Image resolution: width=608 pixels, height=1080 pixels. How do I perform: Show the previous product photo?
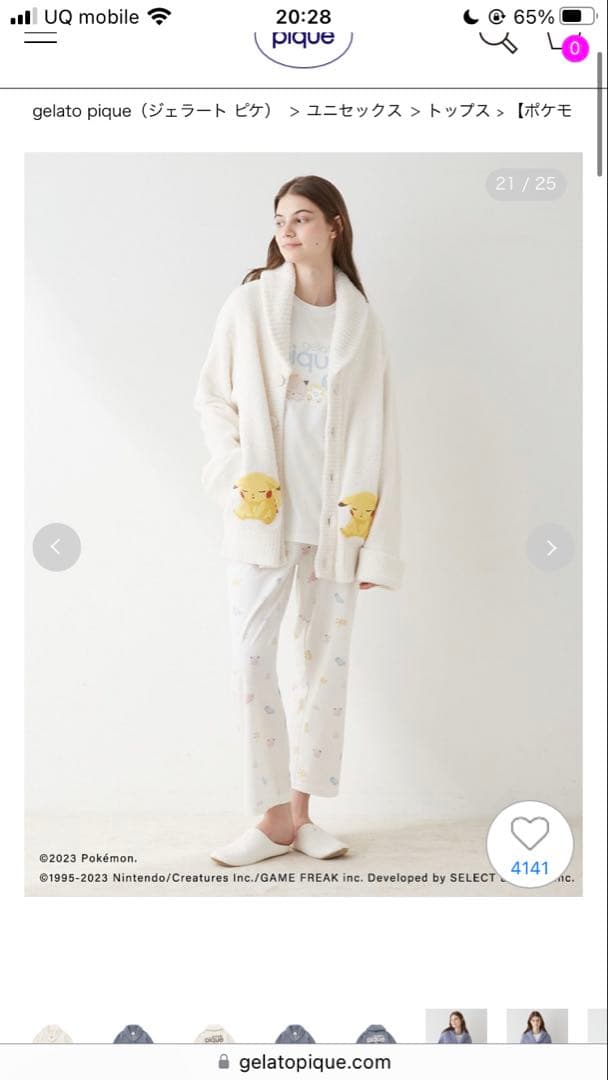[57, 547]
